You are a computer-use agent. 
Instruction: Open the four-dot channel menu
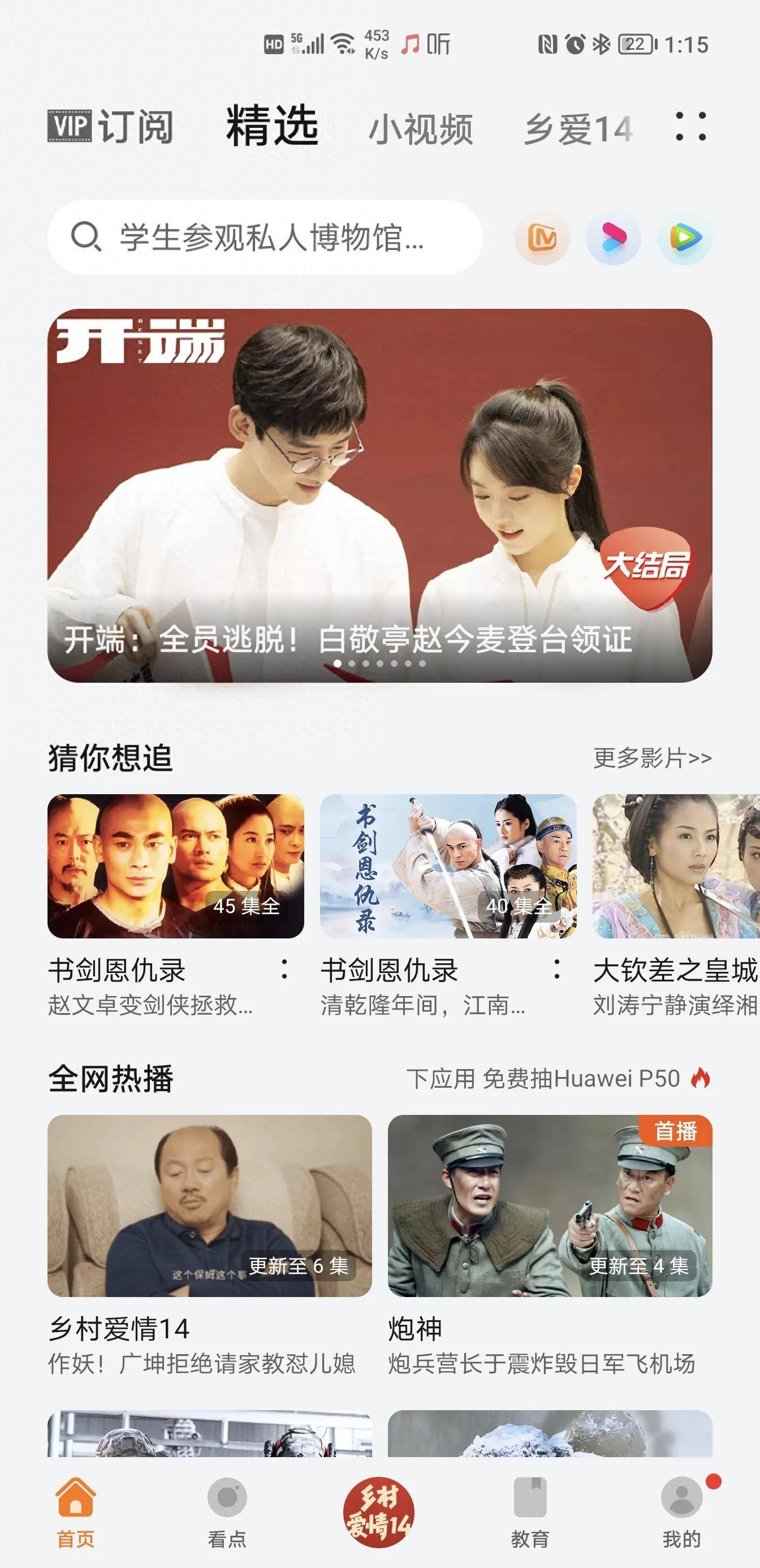click(690, 127)
